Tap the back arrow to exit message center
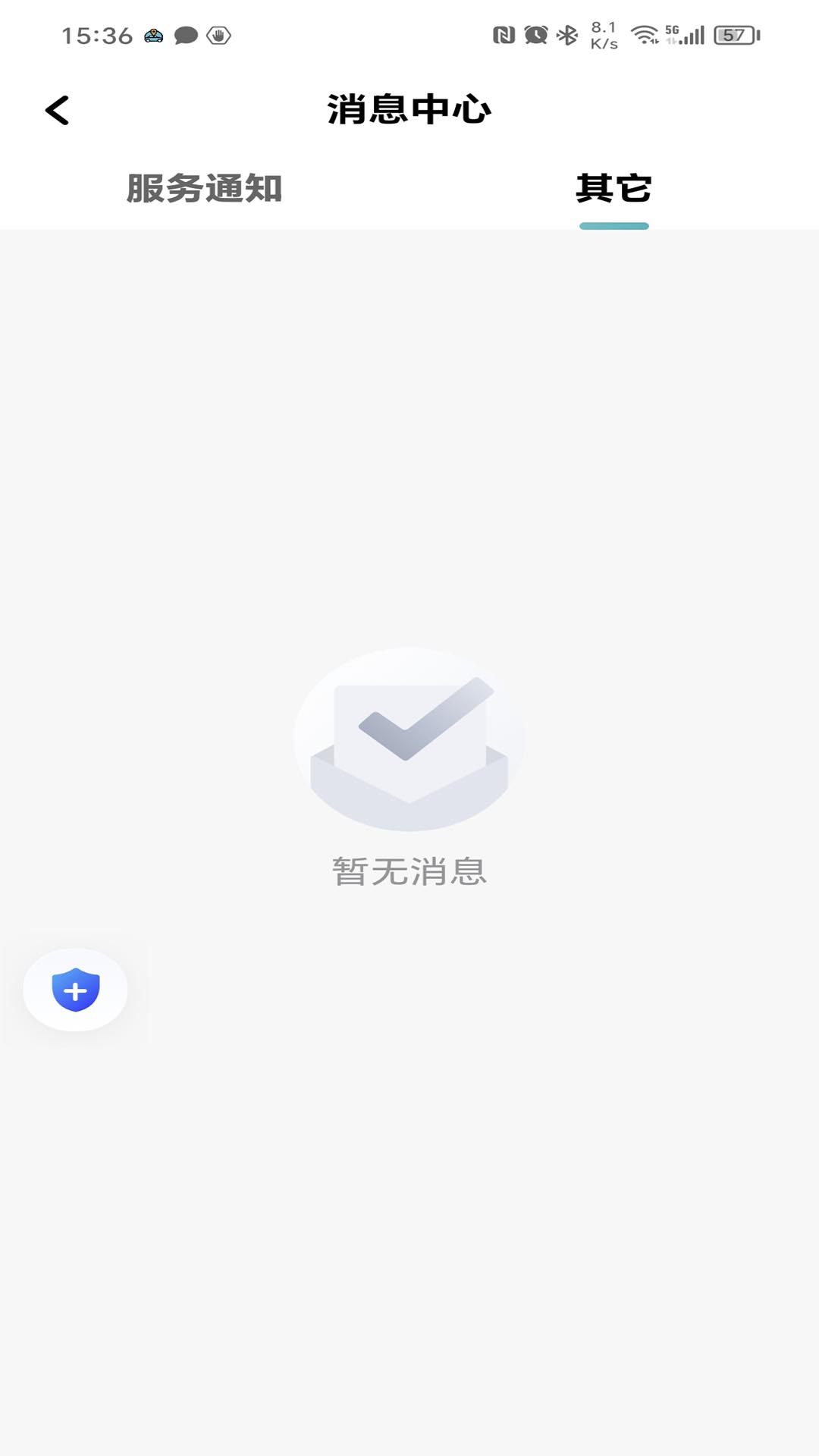Screen dimensions: 819x1456 coord(58,109)
